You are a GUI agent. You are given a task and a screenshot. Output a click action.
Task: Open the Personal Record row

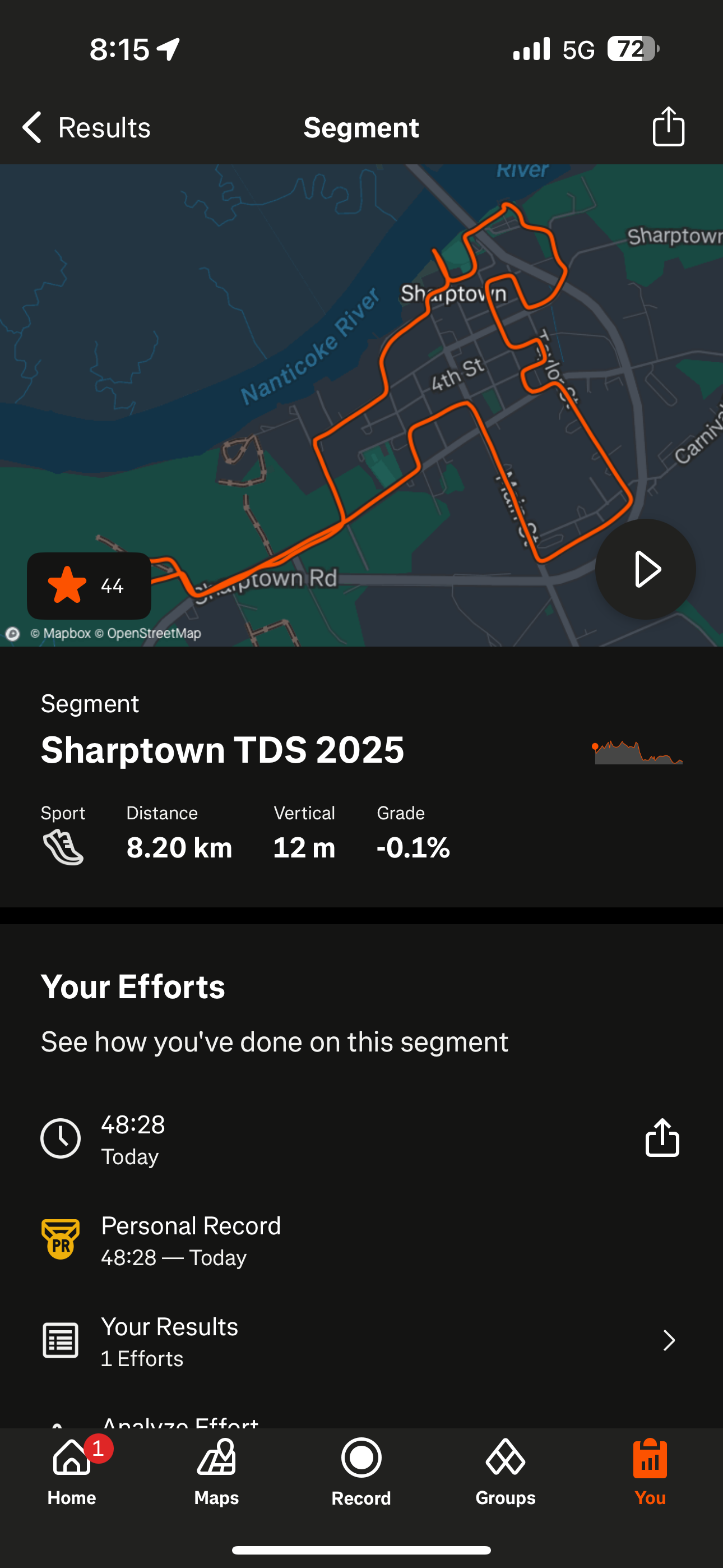[191, 1240]
